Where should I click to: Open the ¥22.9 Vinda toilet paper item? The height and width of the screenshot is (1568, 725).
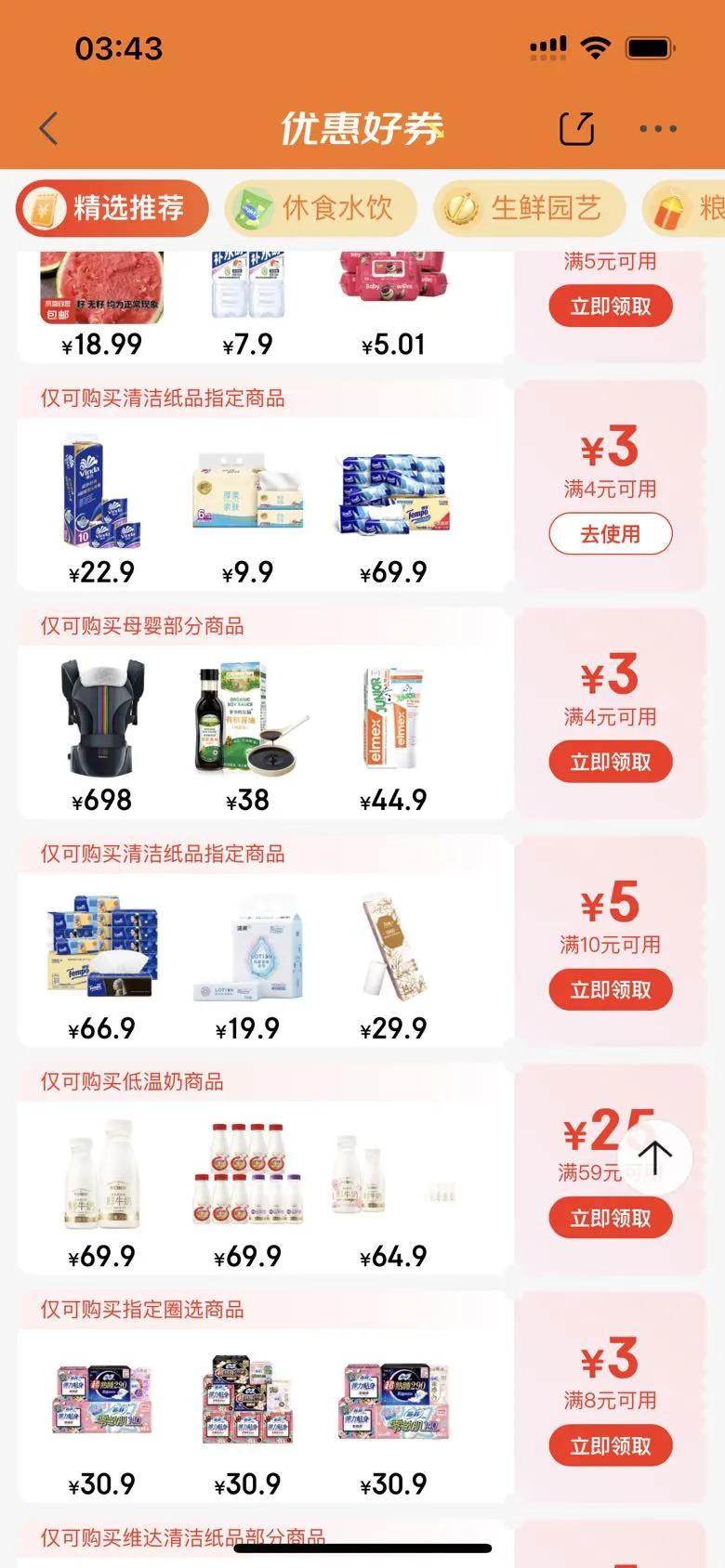point(101,492)
